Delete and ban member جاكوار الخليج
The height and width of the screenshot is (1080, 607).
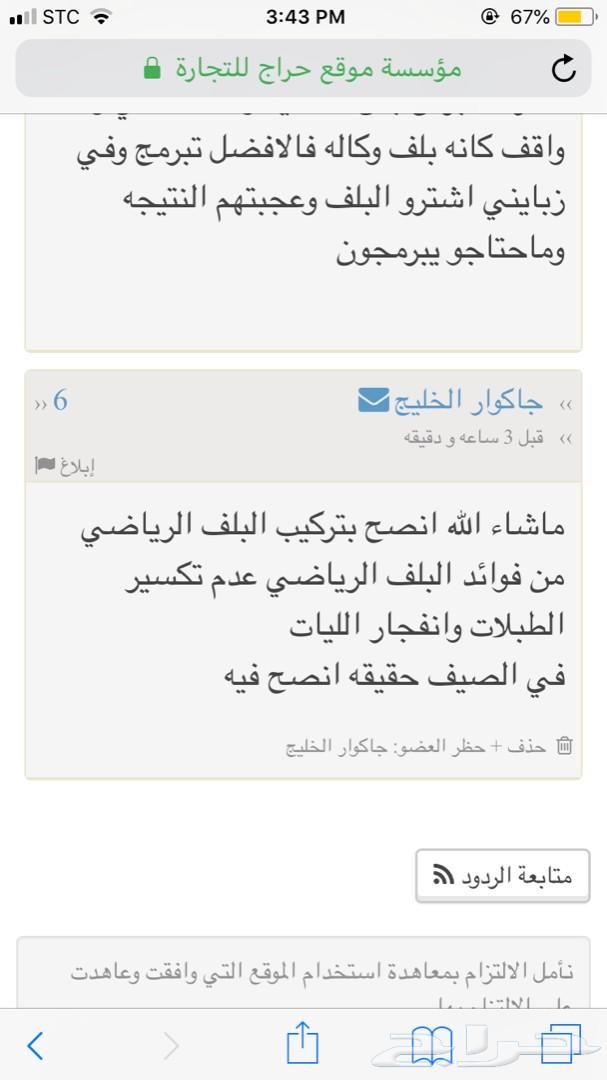[428, 746]
